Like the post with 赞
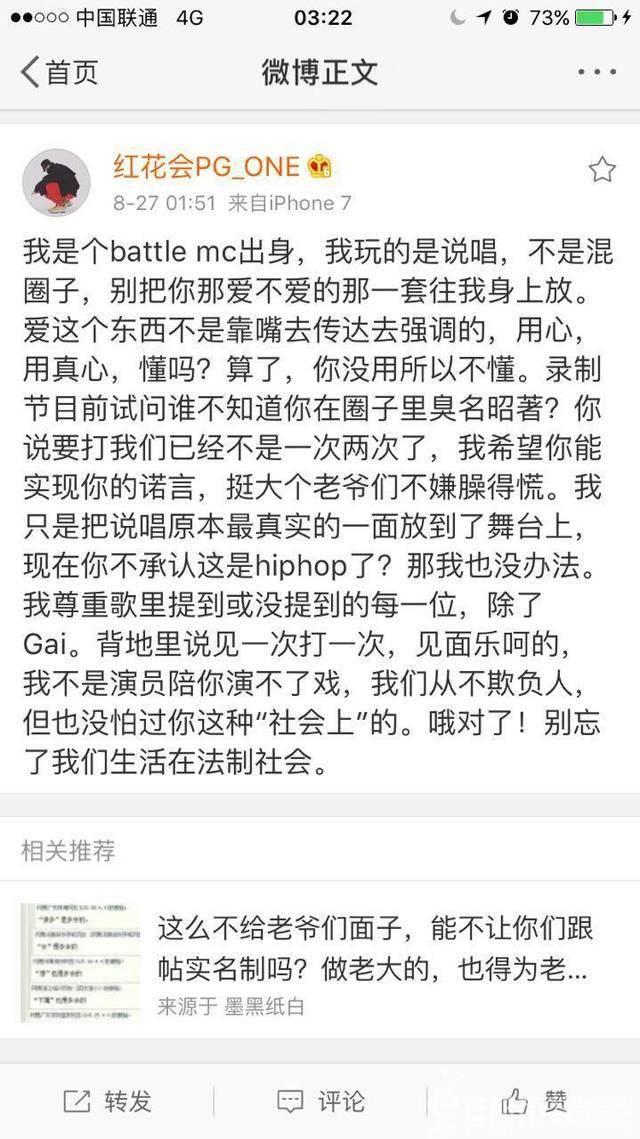 point(534,1101)
